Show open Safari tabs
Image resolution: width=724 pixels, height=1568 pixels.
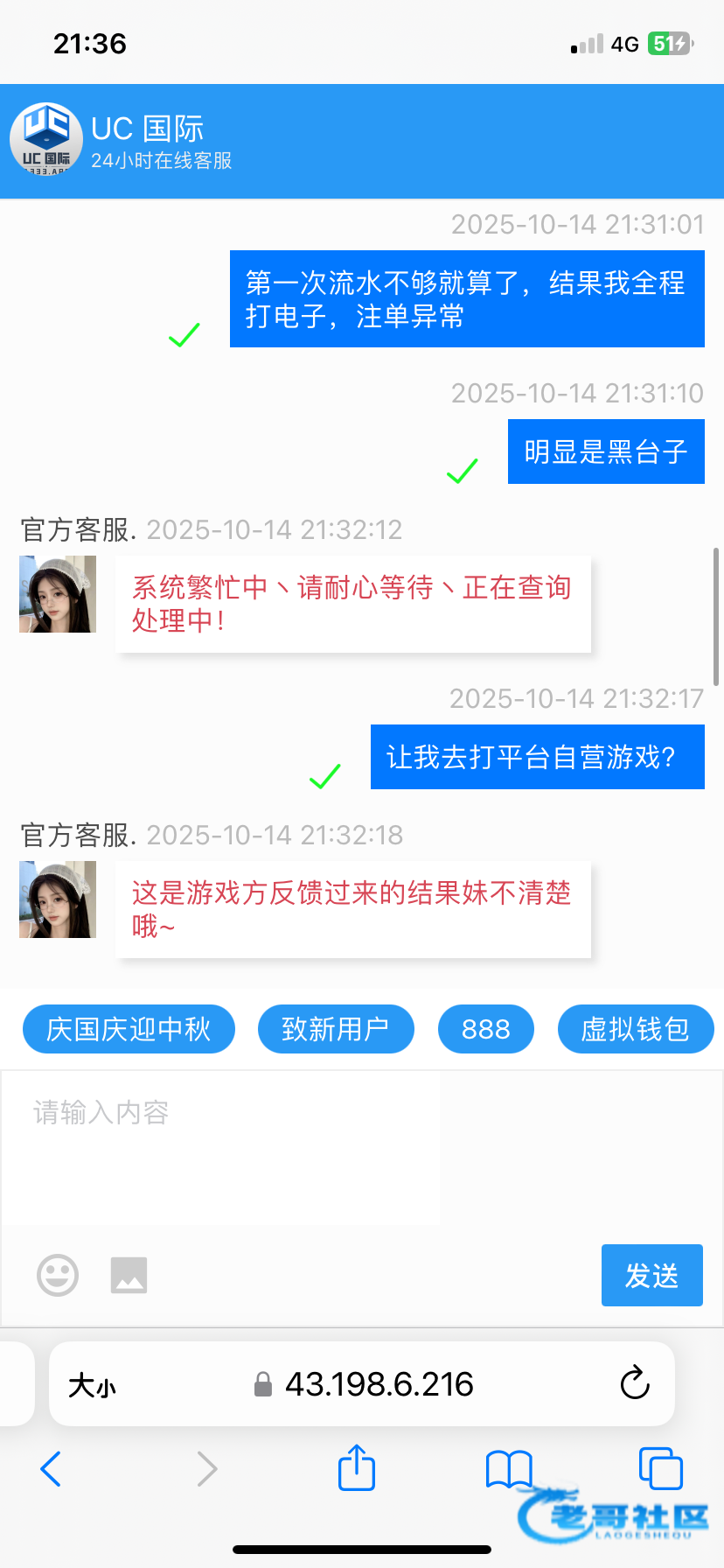tap(660, 1468)
